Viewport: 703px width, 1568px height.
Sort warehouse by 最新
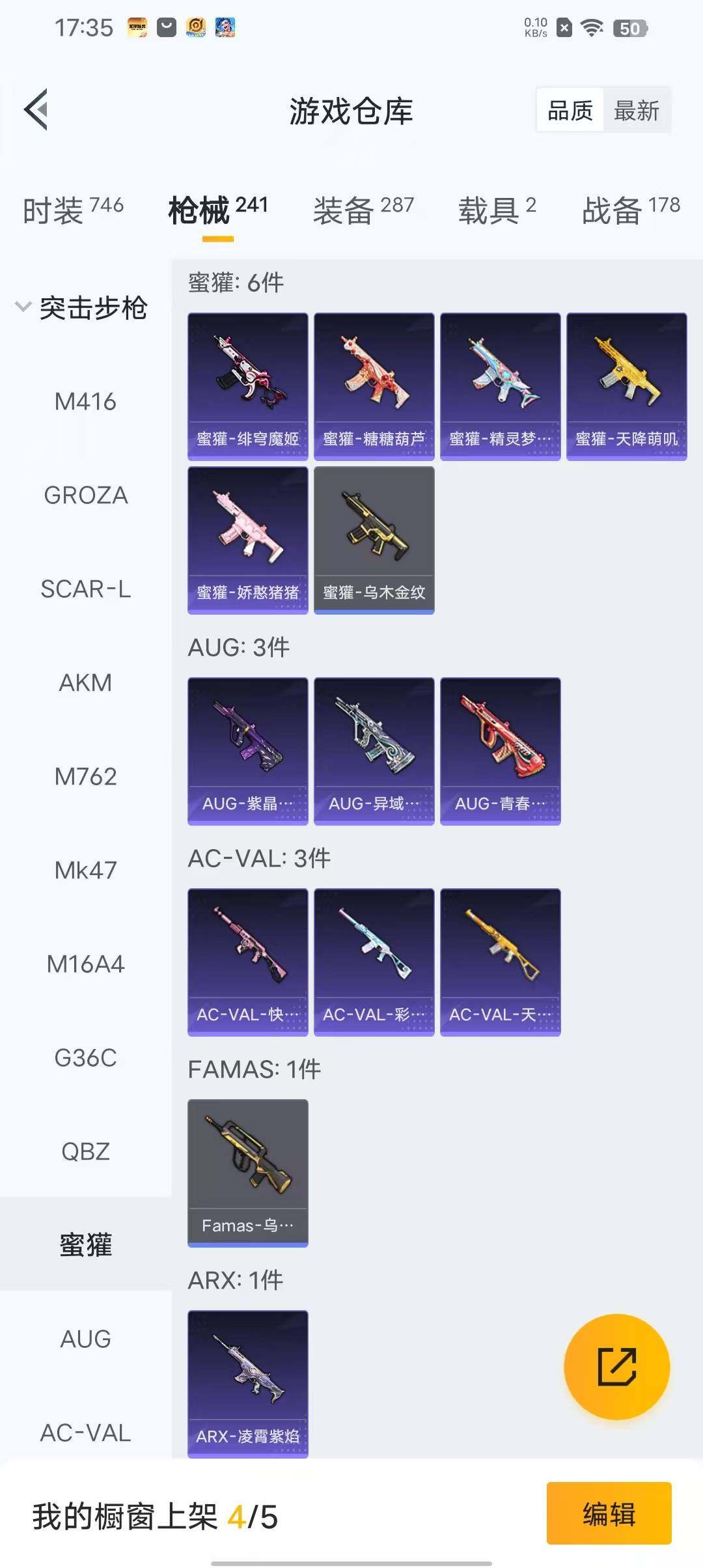tap(636, 110)
